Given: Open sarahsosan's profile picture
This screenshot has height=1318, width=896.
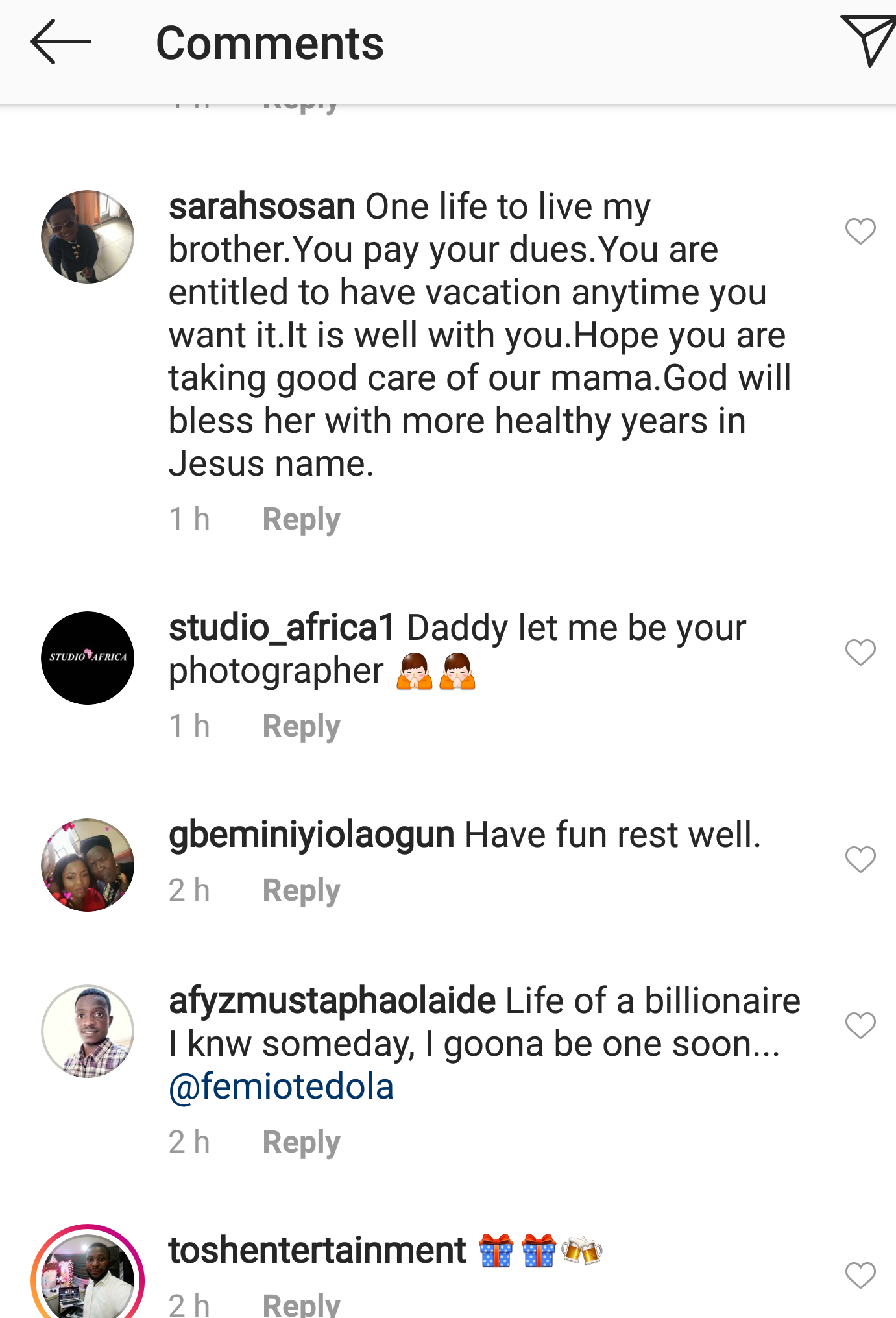Looking at the screenshot, I should 88,237.
